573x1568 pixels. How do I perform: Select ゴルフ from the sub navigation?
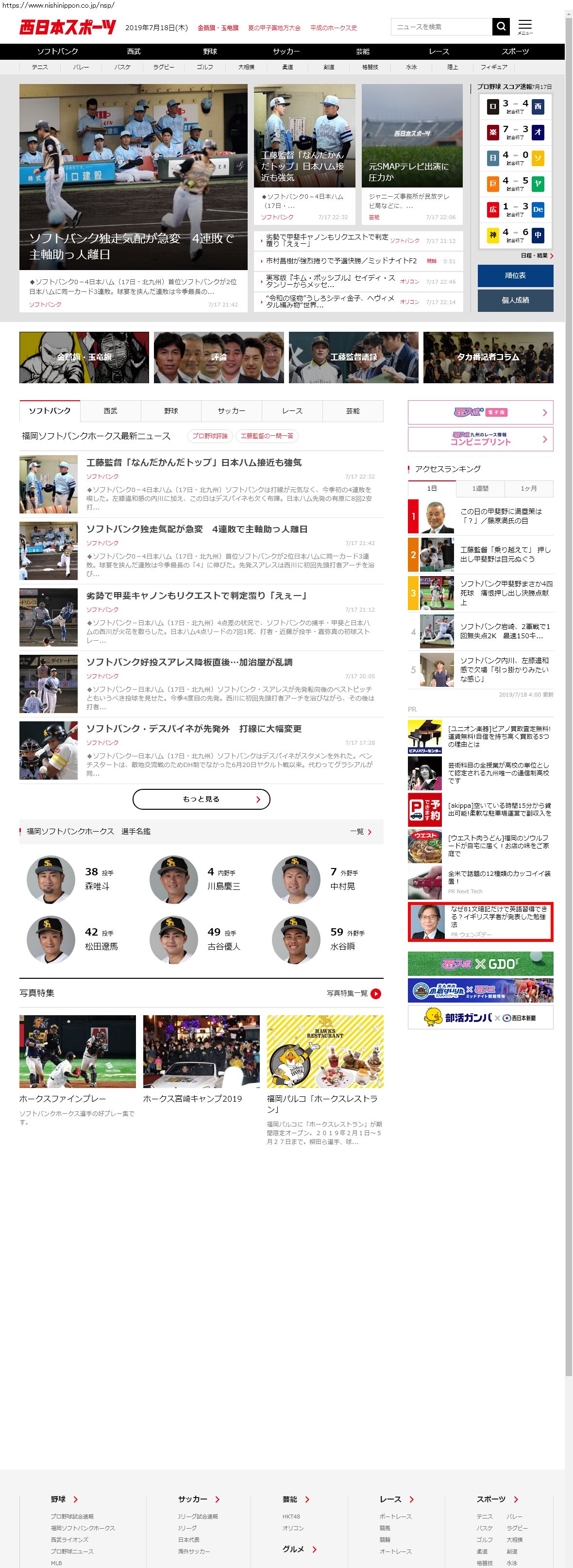point(205,67)
